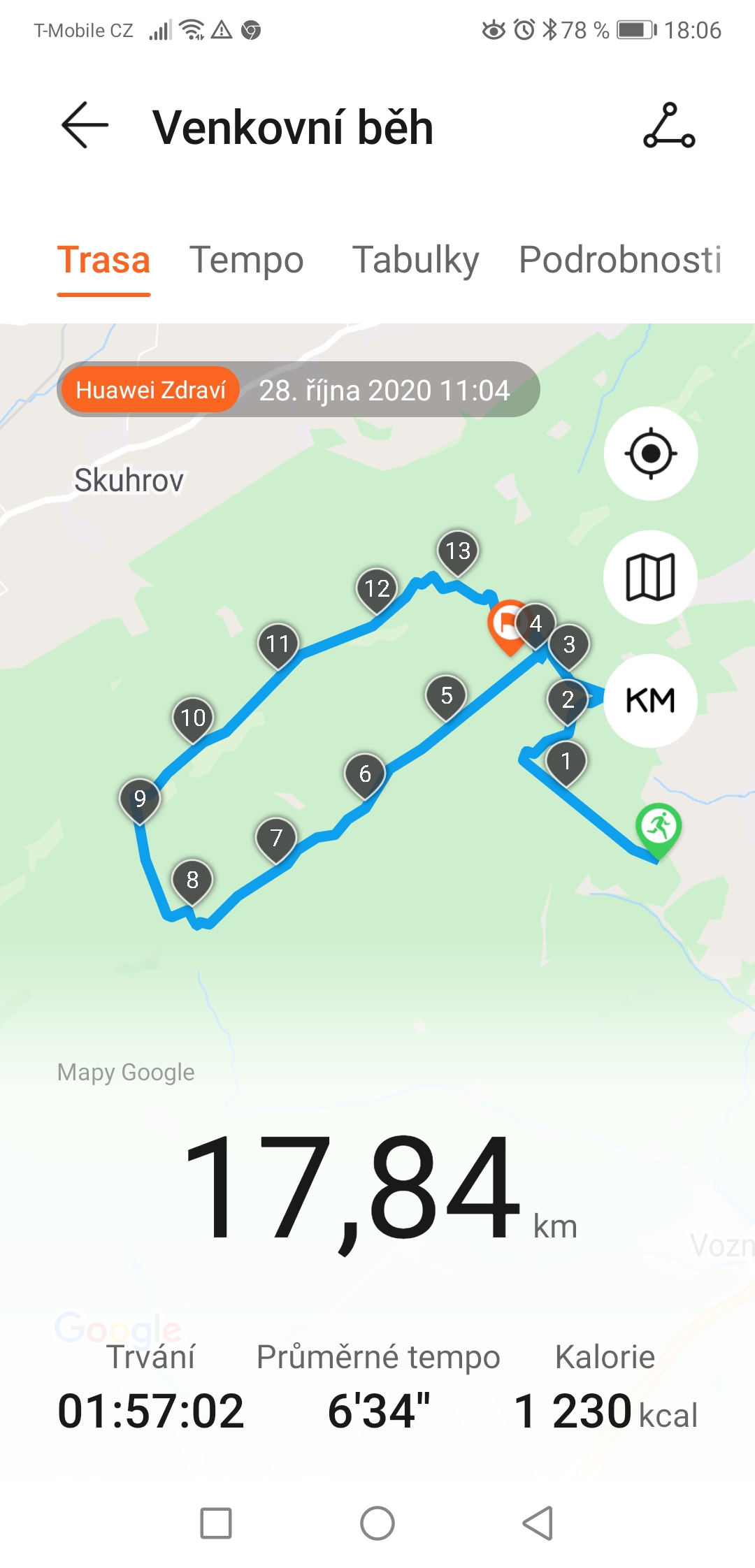Open the route share icon in header
The height and width of the screenshot is (1568, 755).
tap(669, 126)
